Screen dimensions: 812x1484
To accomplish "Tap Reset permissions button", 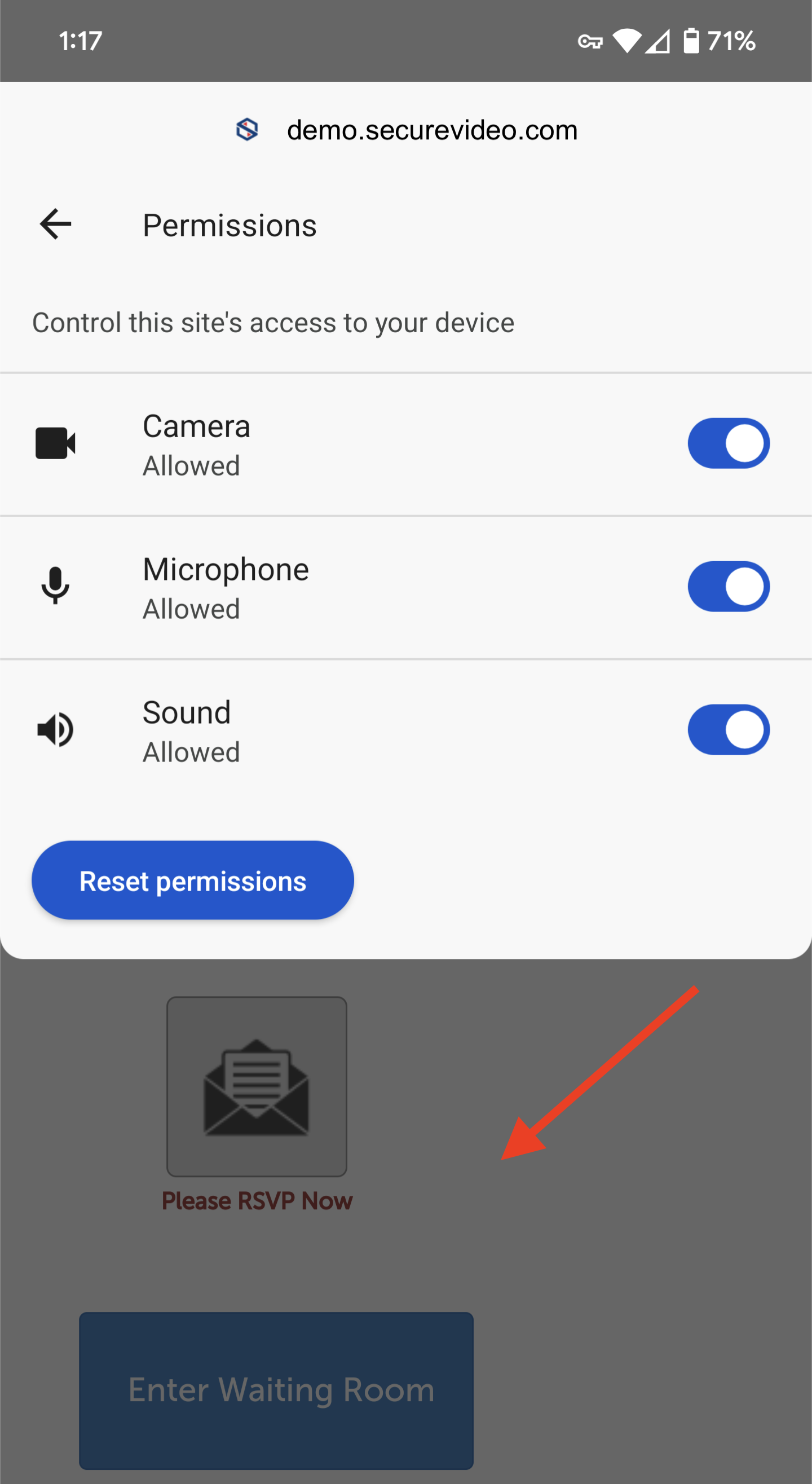I will coord(192,880).
